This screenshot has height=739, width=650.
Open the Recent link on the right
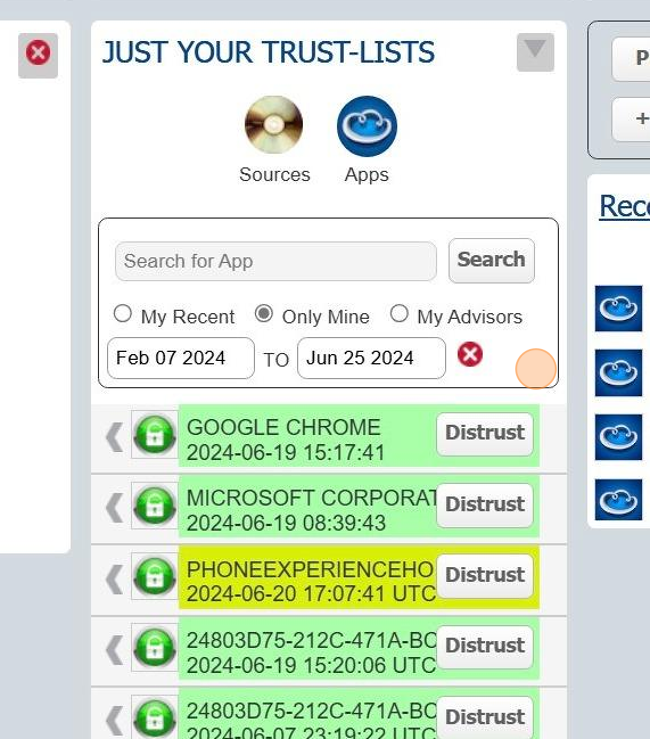(624, 207)
